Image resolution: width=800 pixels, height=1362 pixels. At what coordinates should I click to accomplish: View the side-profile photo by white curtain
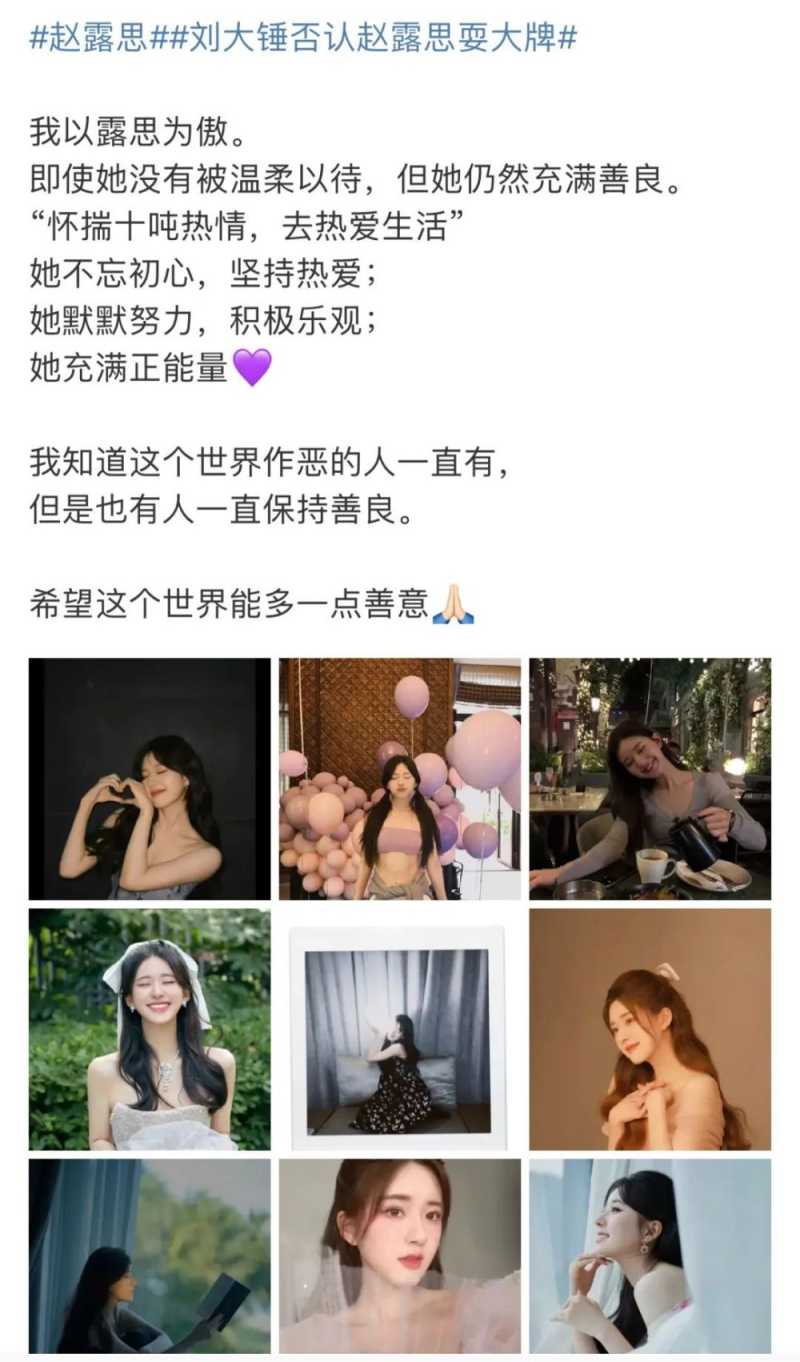[x=650, y=1256]
